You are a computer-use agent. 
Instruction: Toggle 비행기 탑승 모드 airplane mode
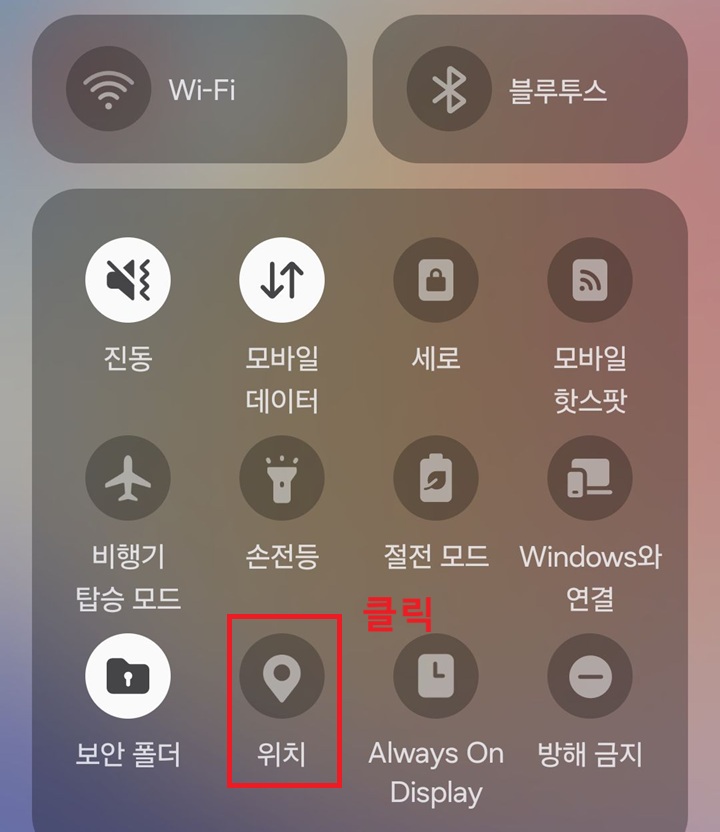[x=130, y=478]
